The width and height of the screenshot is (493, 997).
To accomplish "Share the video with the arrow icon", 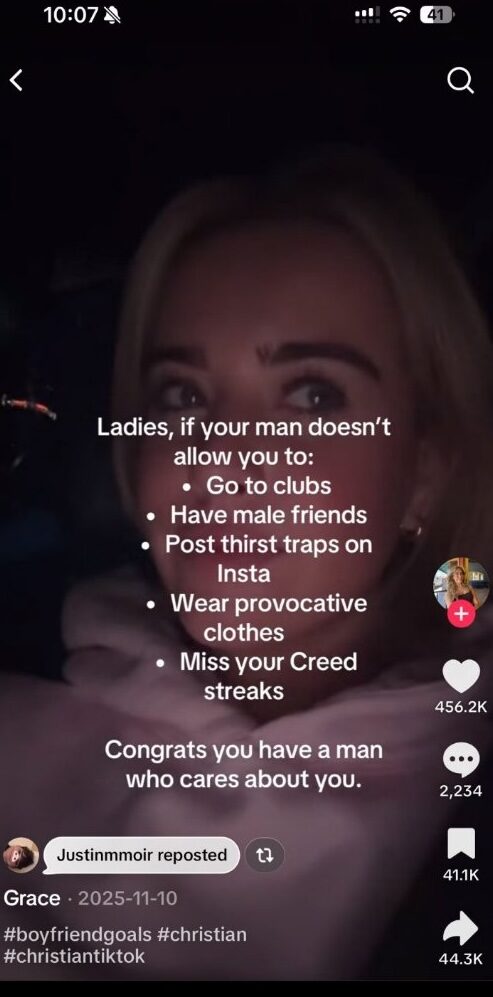I will (x=461, y=928).
